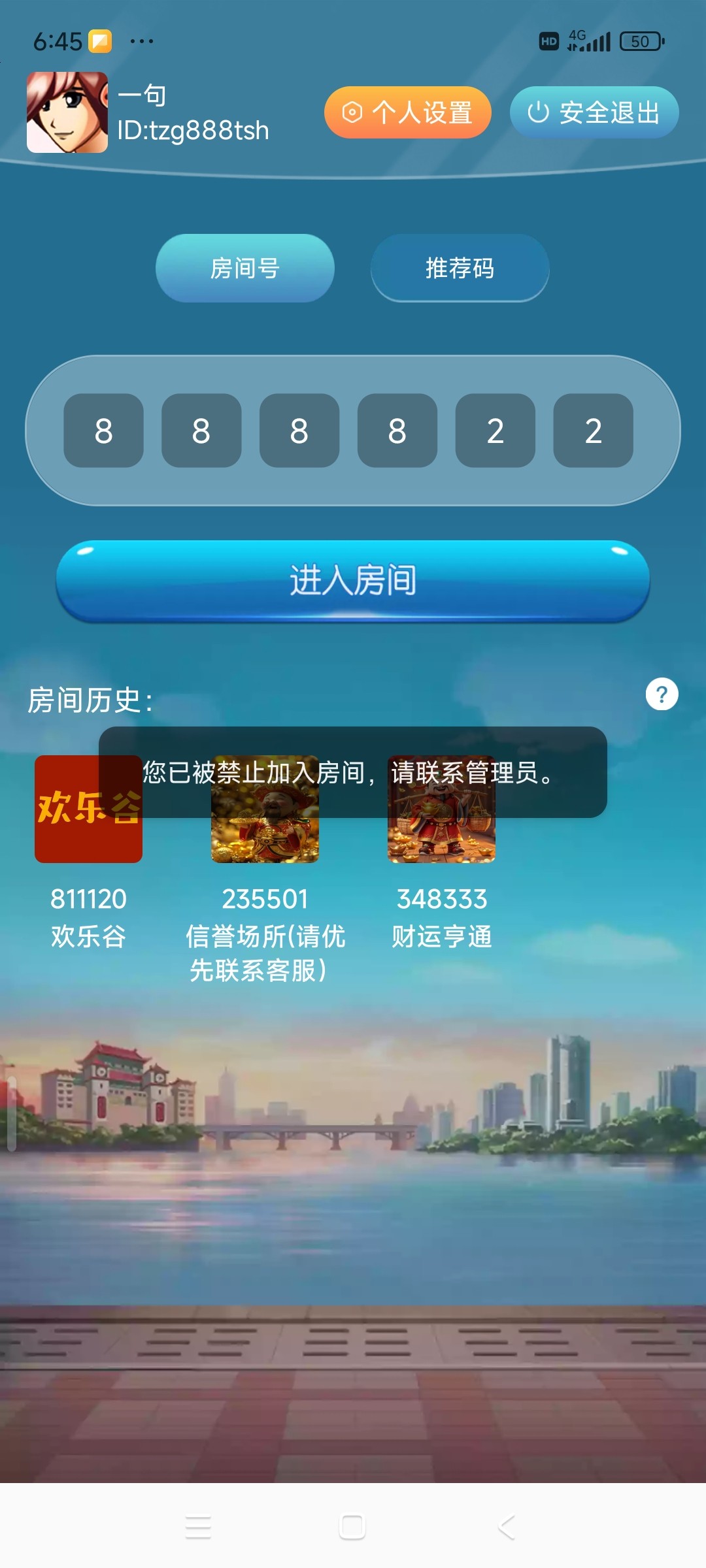Tap 安全退出 to log out
The image size is (706, 1568).
594,112
